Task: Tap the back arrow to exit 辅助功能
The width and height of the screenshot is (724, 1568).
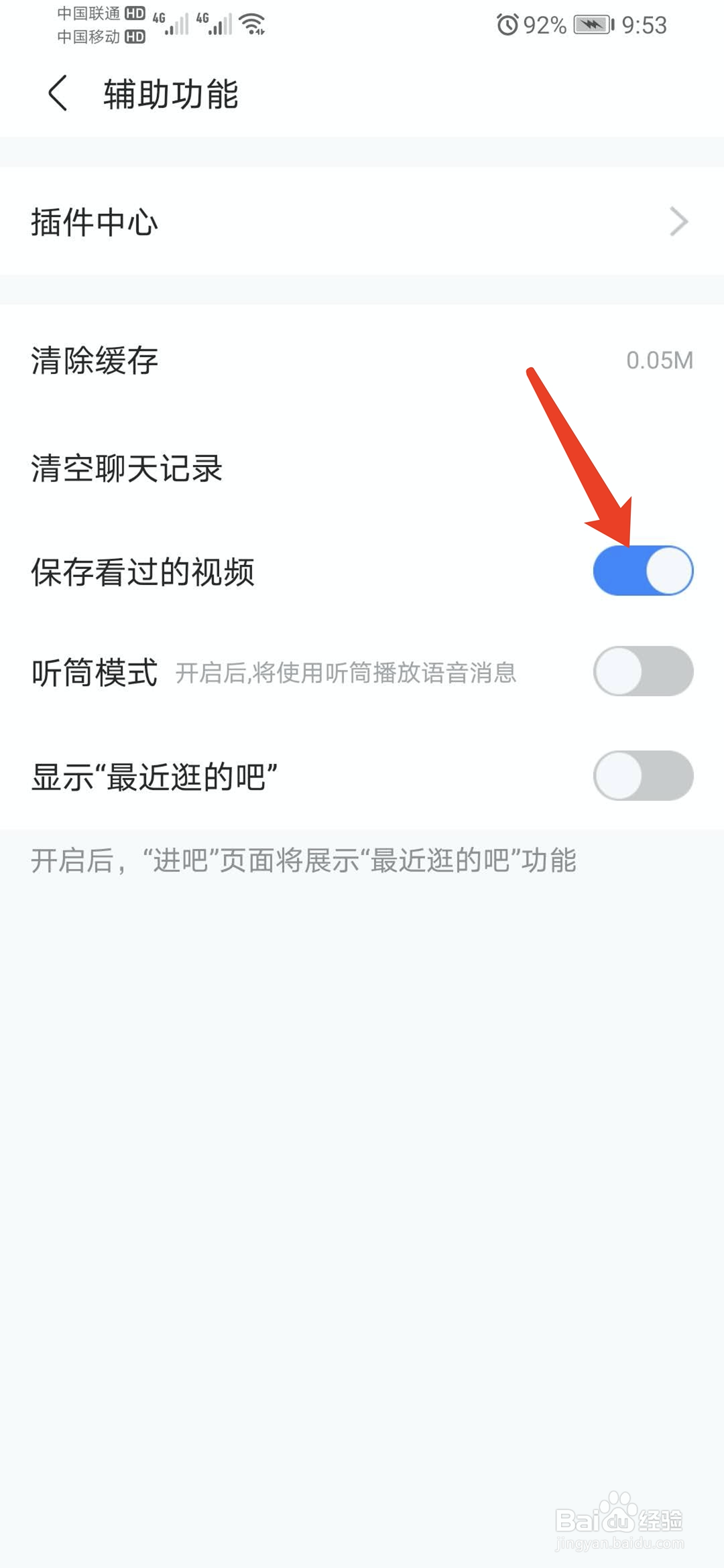Action: point(57,94)
